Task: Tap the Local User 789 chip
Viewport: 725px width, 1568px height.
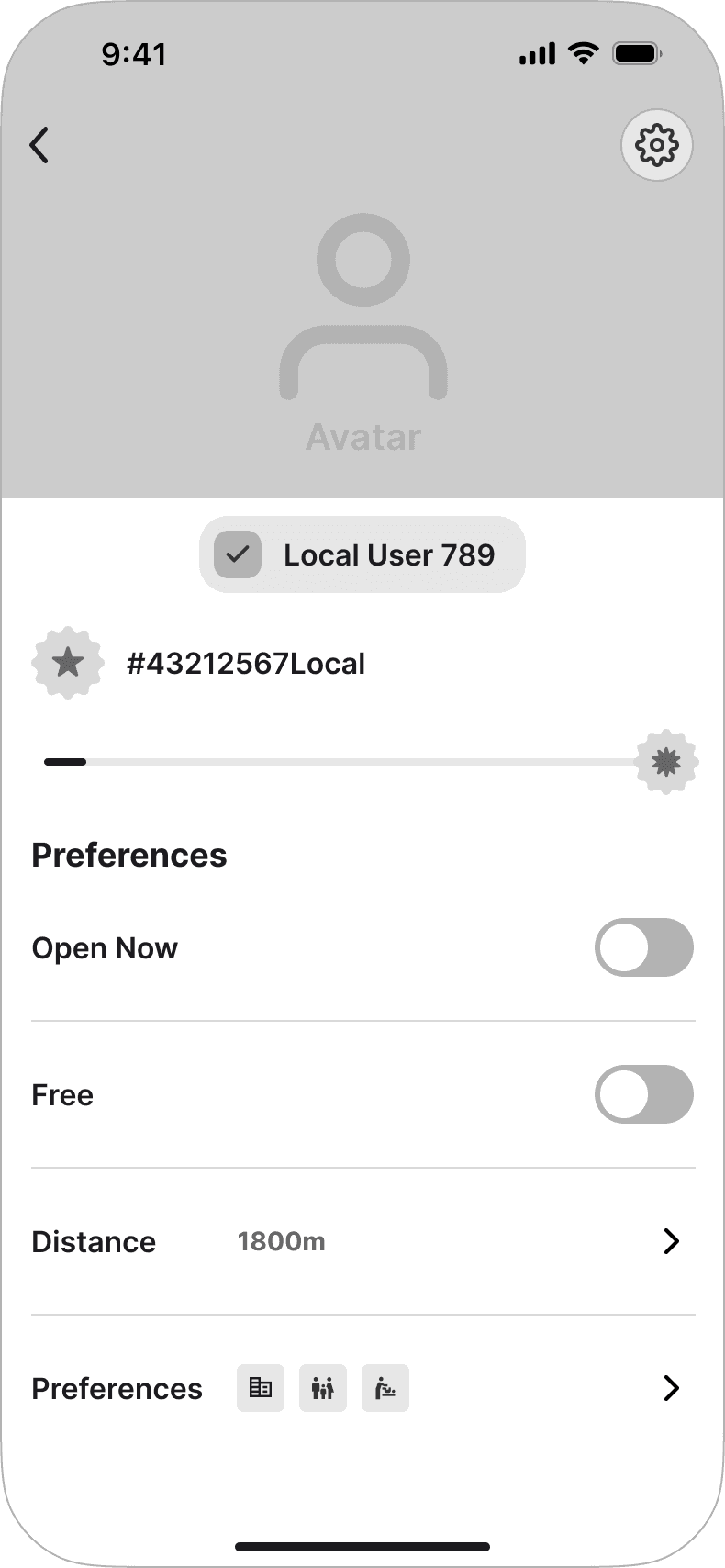Action: click(362, 554)
